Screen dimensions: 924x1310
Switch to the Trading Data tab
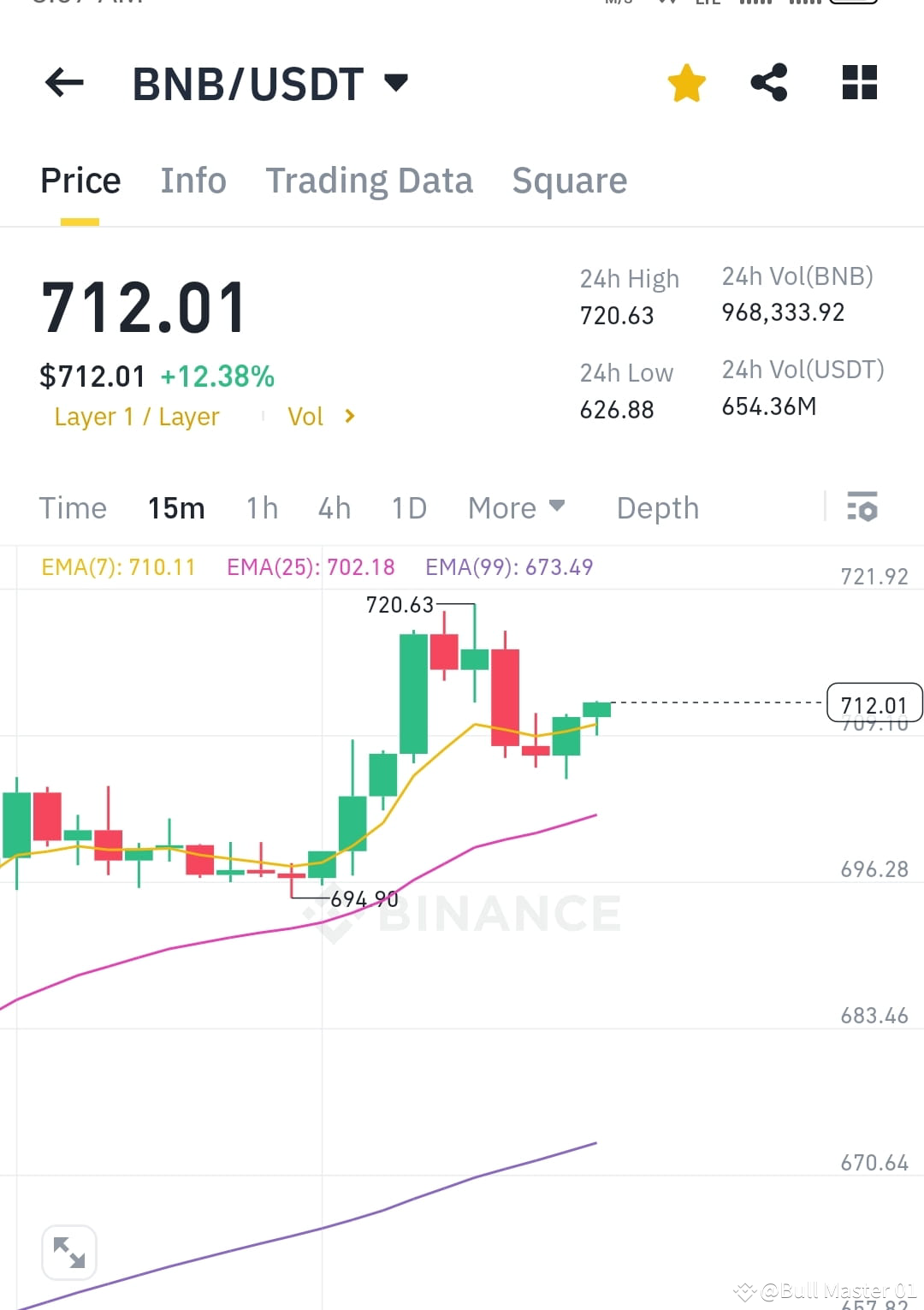point(370,181)
